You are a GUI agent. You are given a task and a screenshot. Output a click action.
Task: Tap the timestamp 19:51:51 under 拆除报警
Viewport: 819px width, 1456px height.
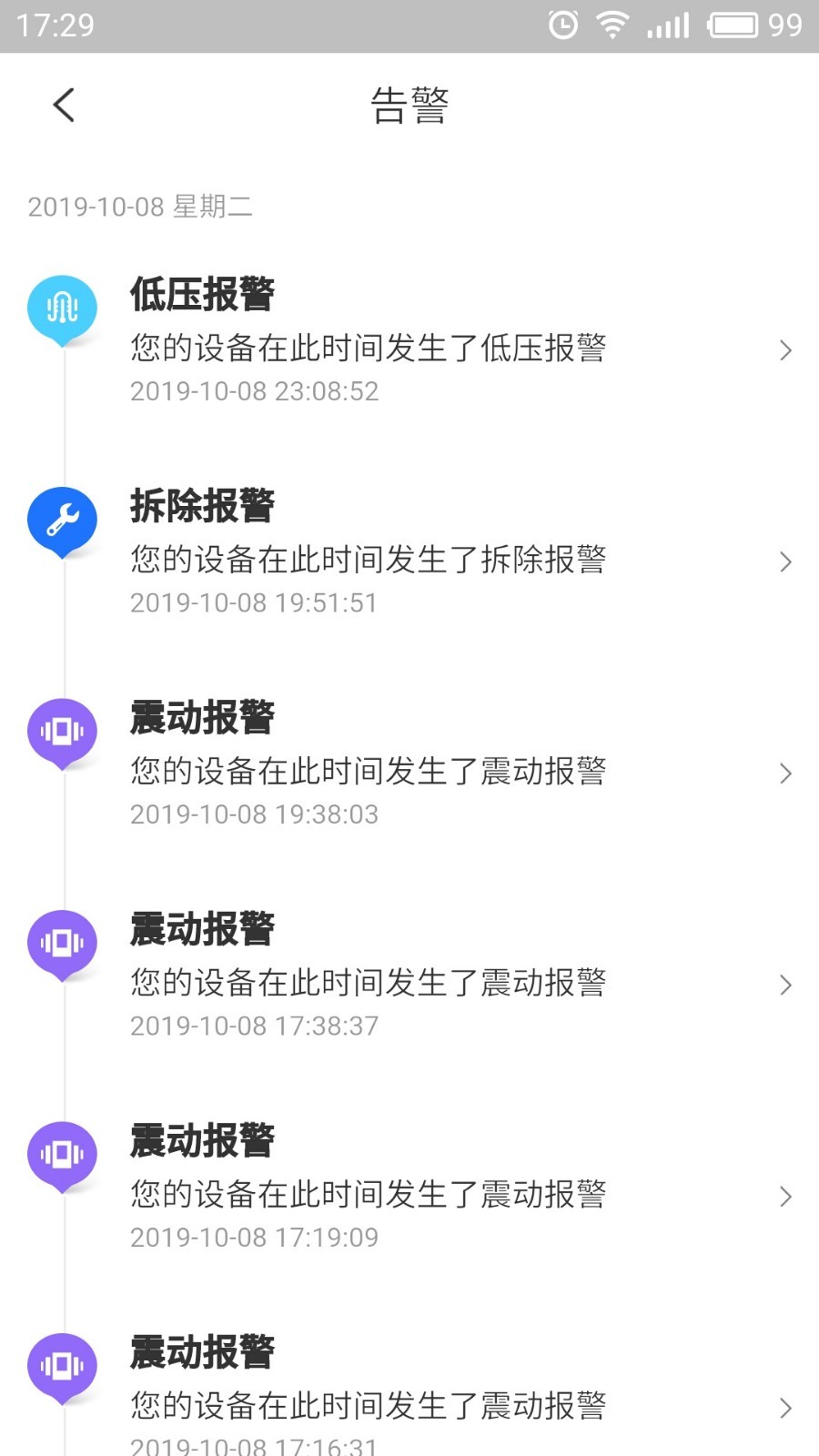[x=255, y=602]
